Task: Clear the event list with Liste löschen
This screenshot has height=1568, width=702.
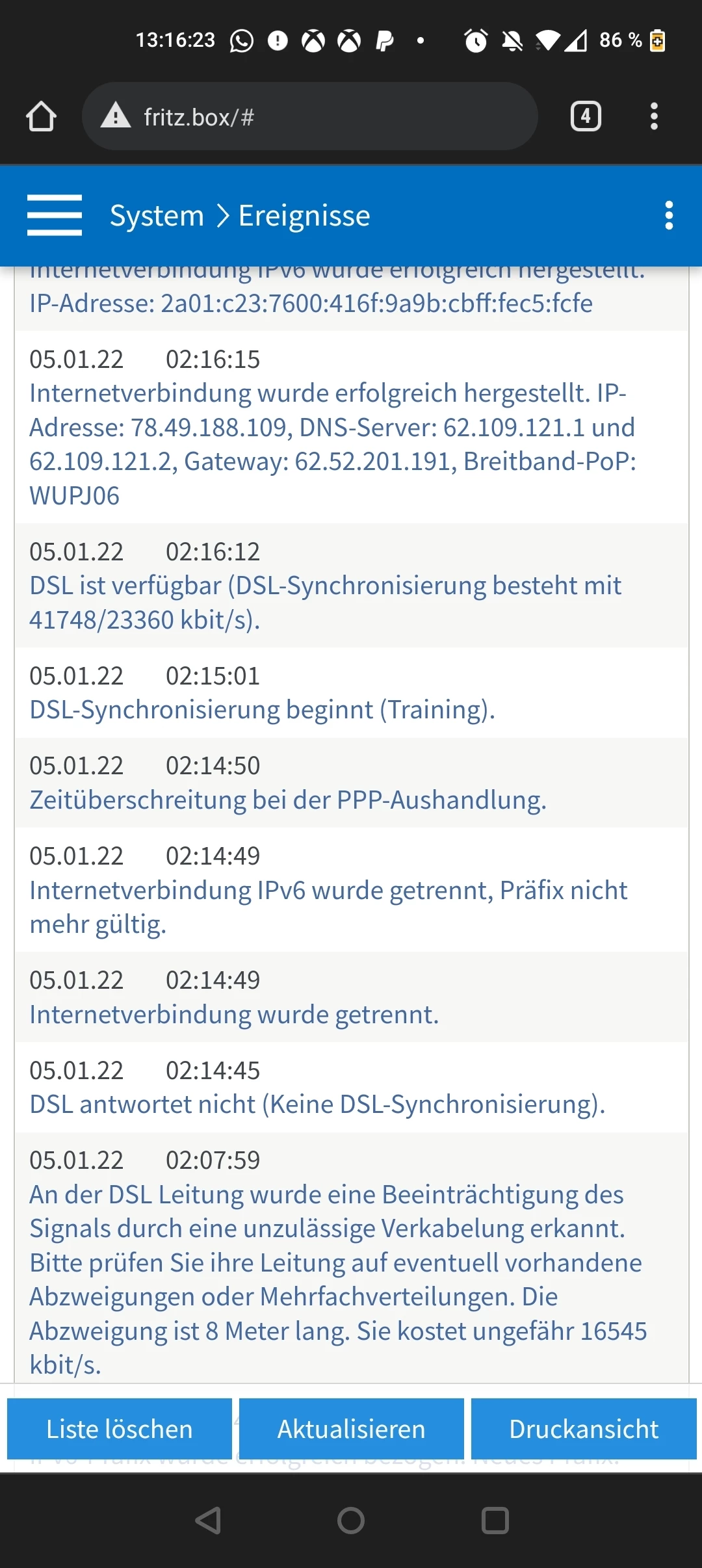Action: pos(120,1429)
